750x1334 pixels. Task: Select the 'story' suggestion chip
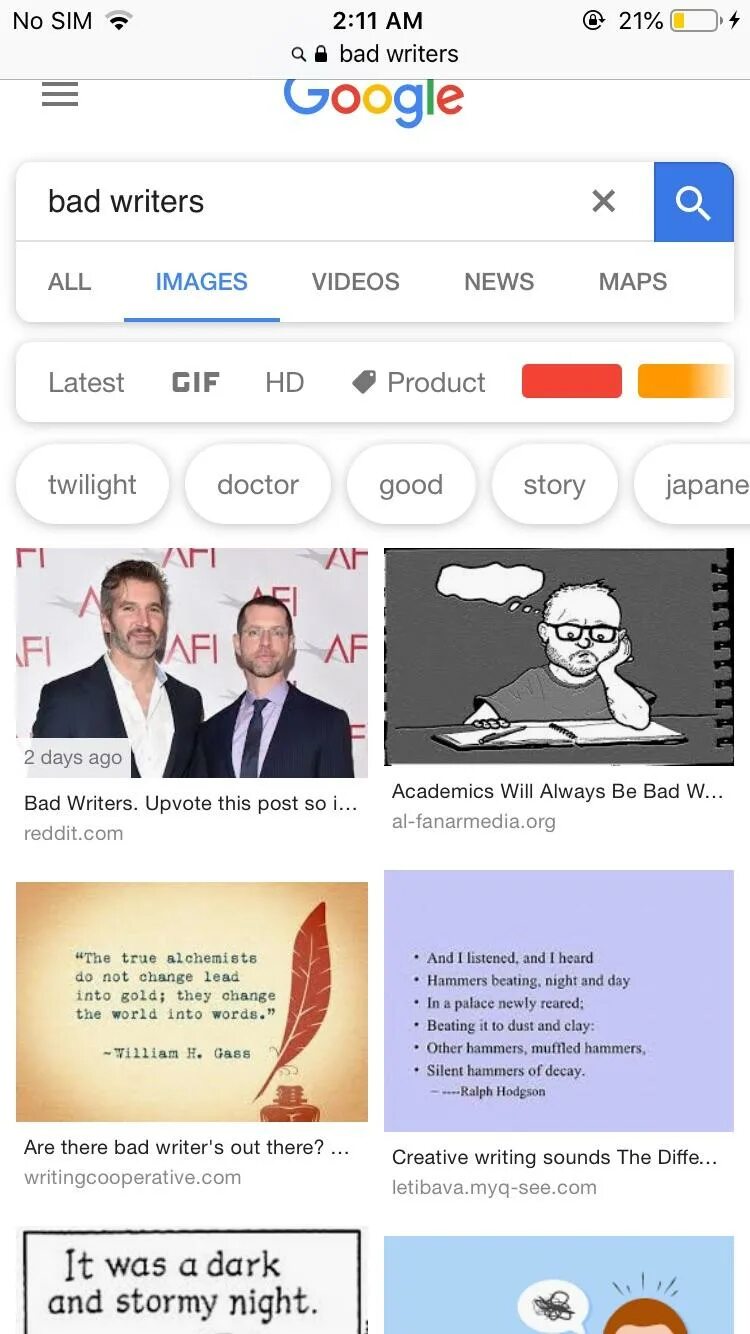(554, 485)
